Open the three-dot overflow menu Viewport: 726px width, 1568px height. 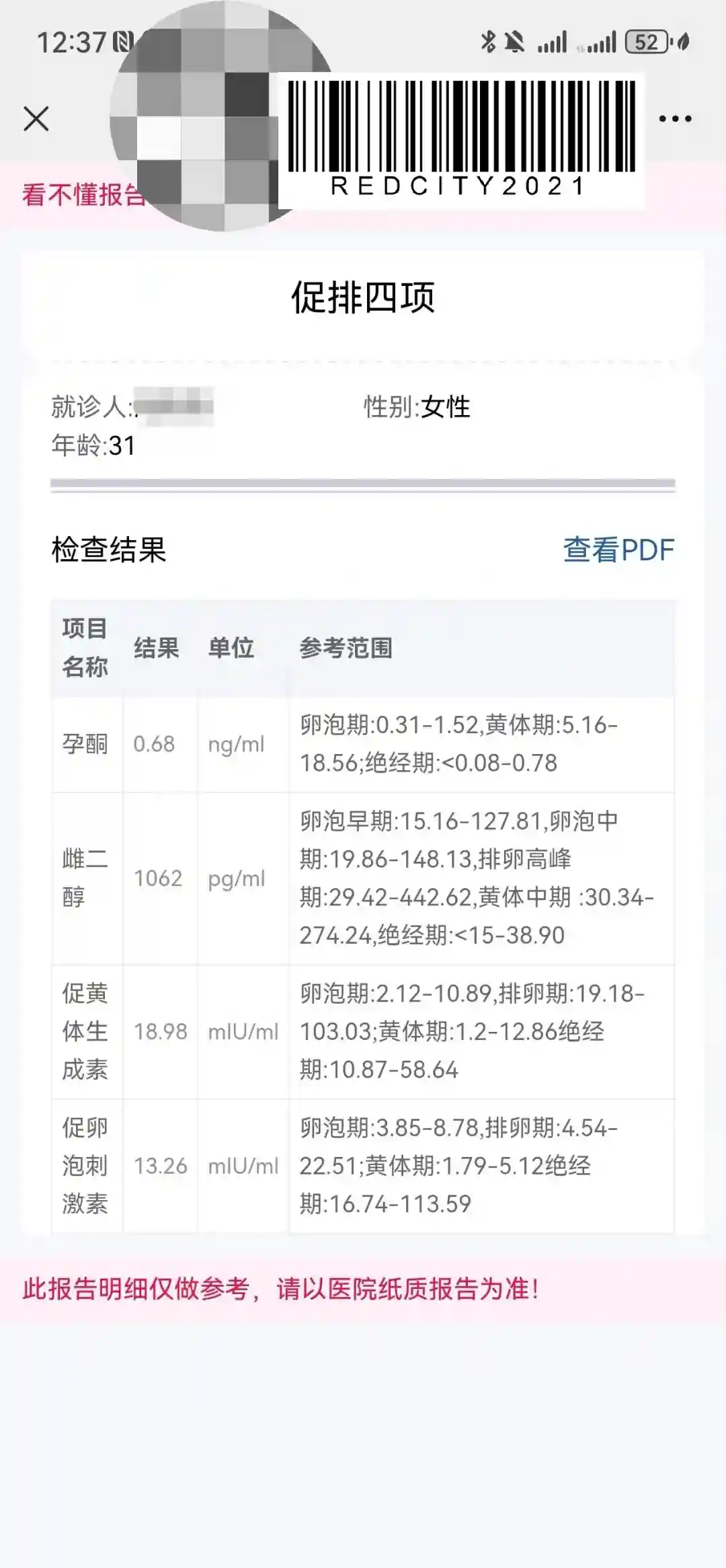click(675, 119)
